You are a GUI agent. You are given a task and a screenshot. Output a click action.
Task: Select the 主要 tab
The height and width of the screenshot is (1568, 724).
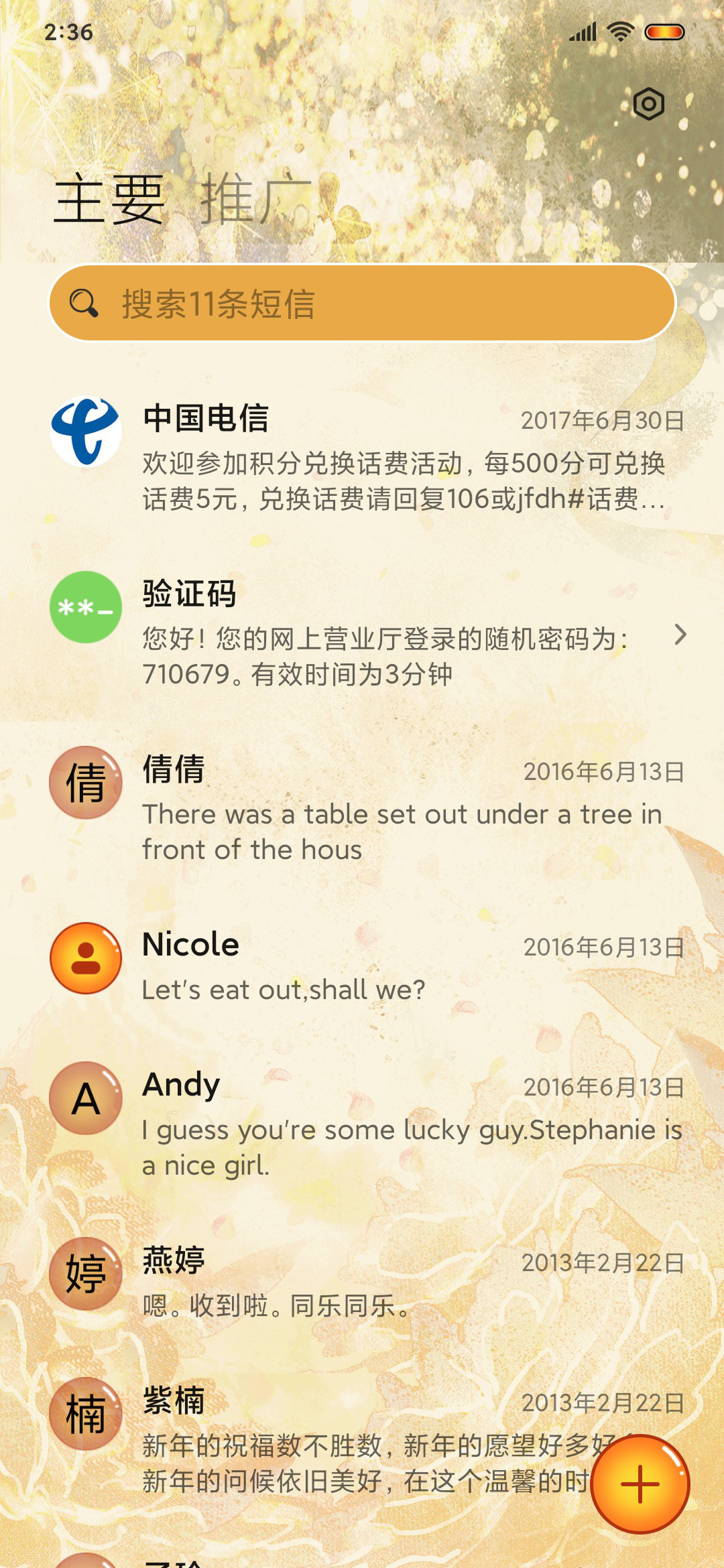tap(109, 199)
